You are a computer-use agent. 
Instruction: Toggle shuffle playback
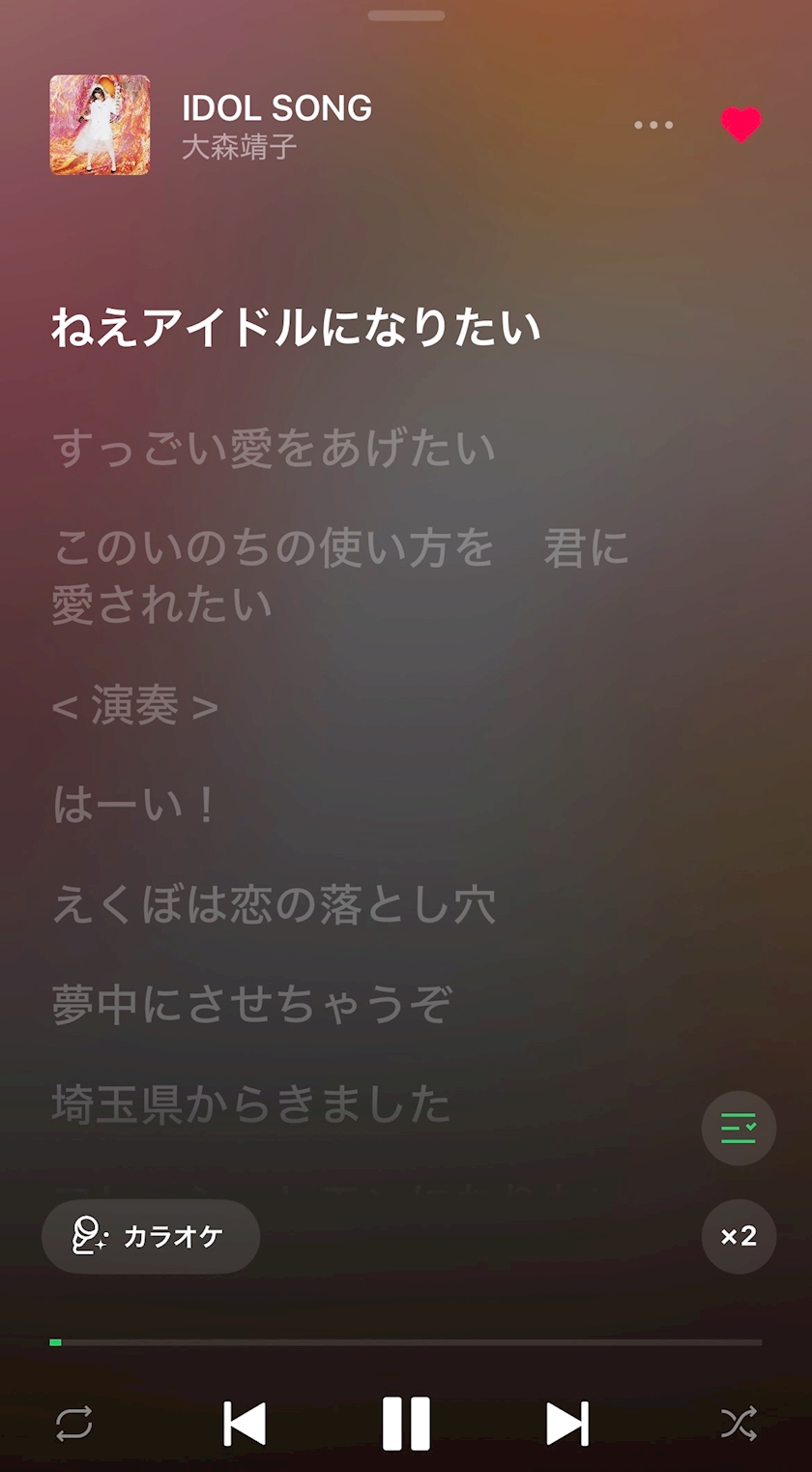coord(739,1424)
